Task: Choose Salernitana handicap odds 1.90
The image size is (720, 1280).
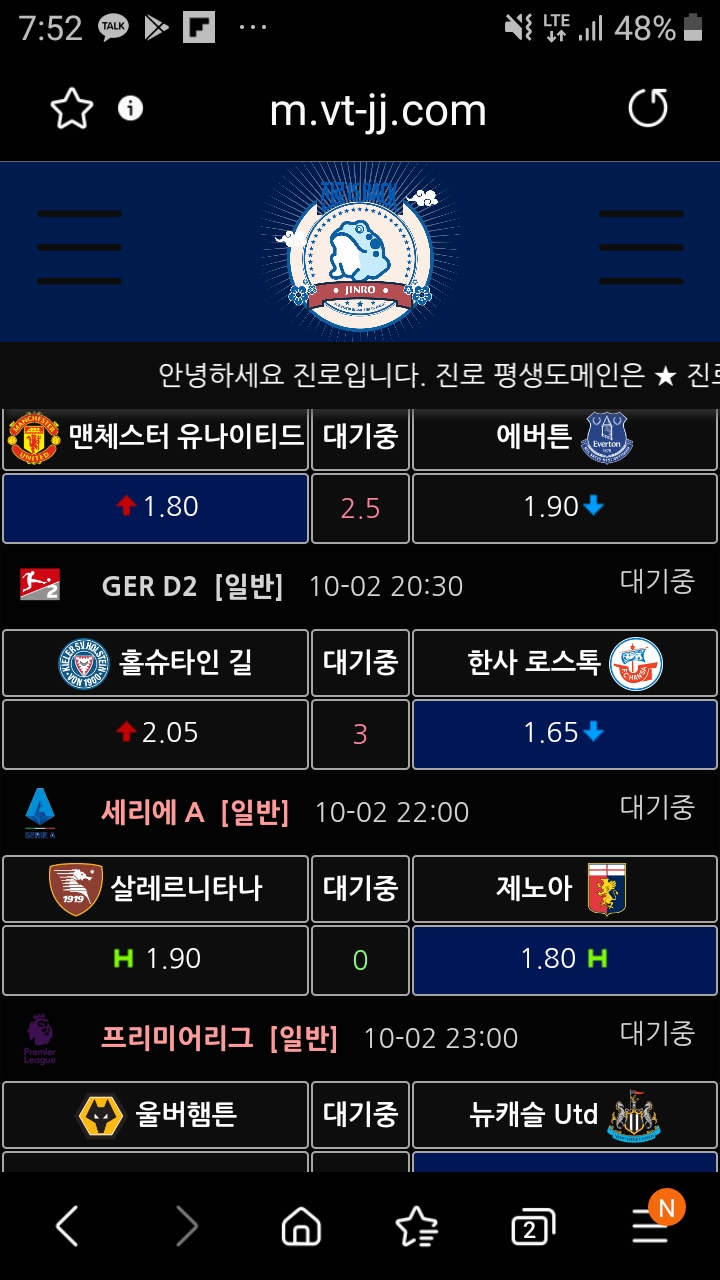Action: click(x=155, y=959)
